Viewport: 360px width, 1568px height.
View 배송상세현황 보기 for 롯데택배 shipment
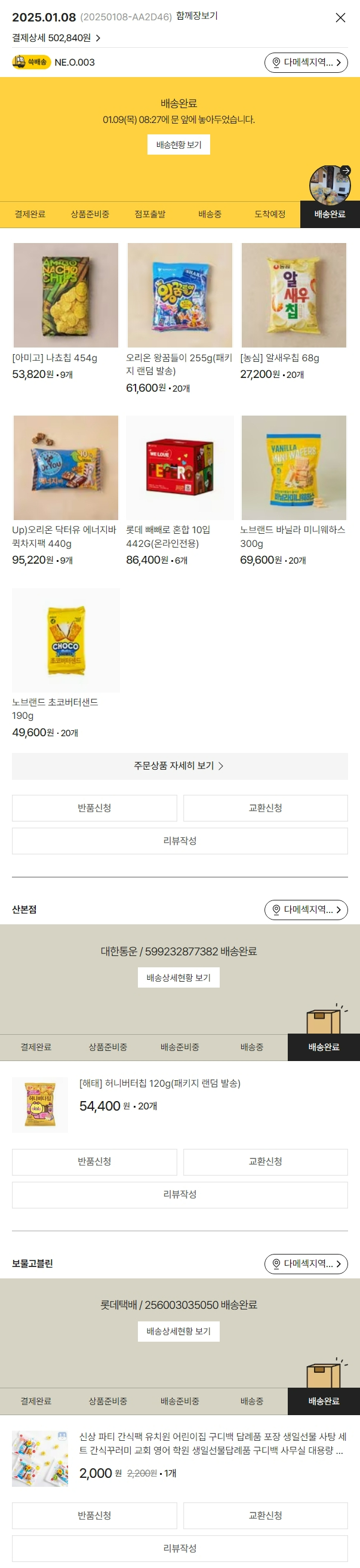[x=179, y=1331]
